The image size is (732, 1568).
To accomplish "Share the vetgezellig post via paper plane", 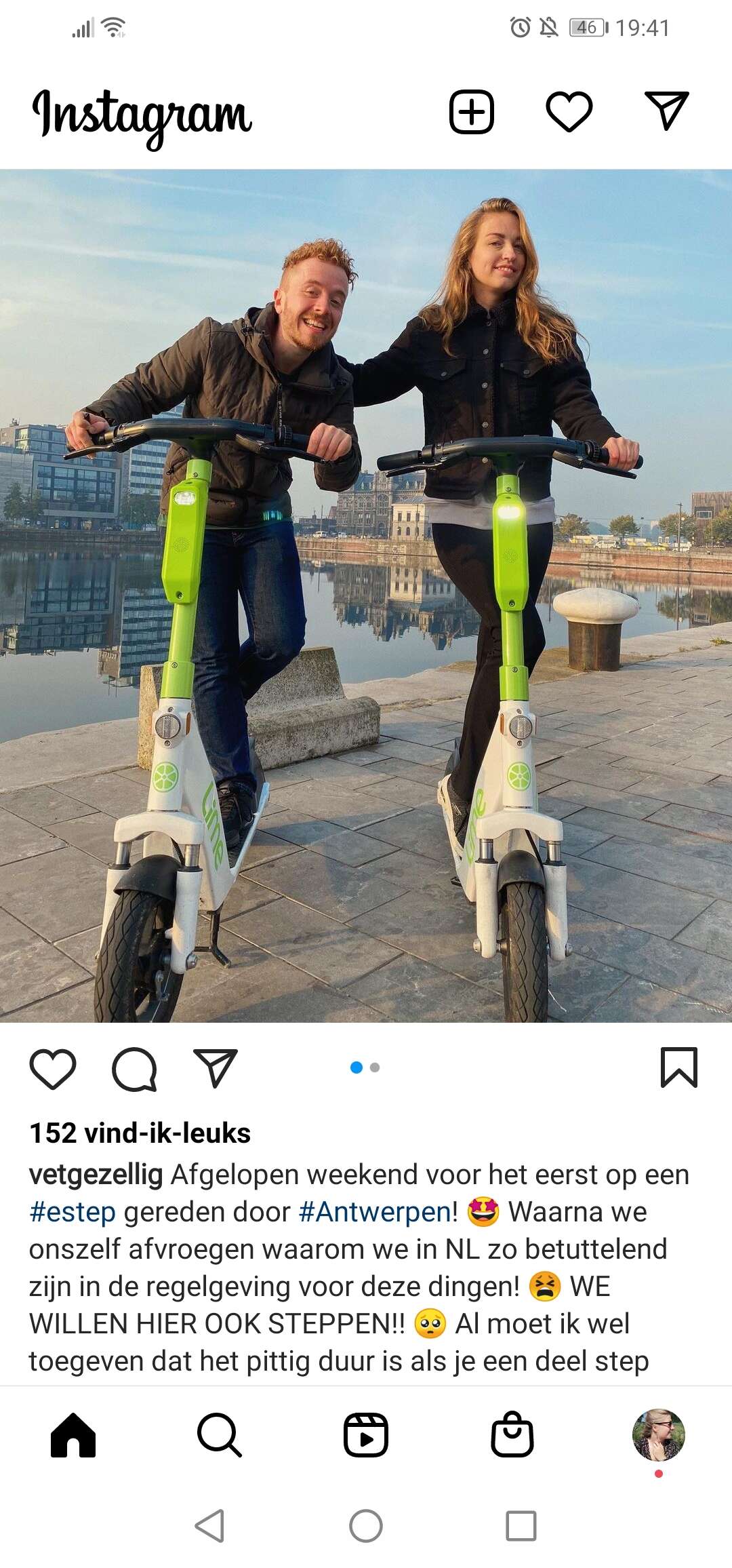I will pyautogui.click(x=216, y=1068).
